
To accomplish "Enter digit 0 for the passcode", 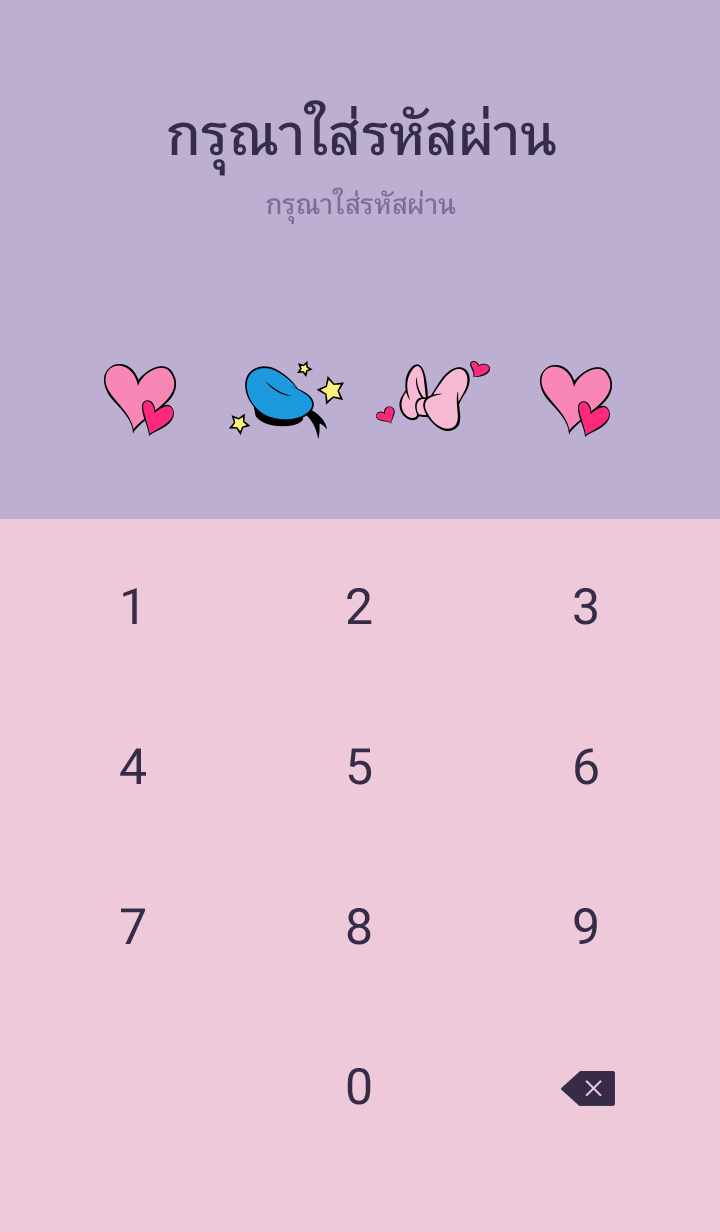I will click(359, 1087).
